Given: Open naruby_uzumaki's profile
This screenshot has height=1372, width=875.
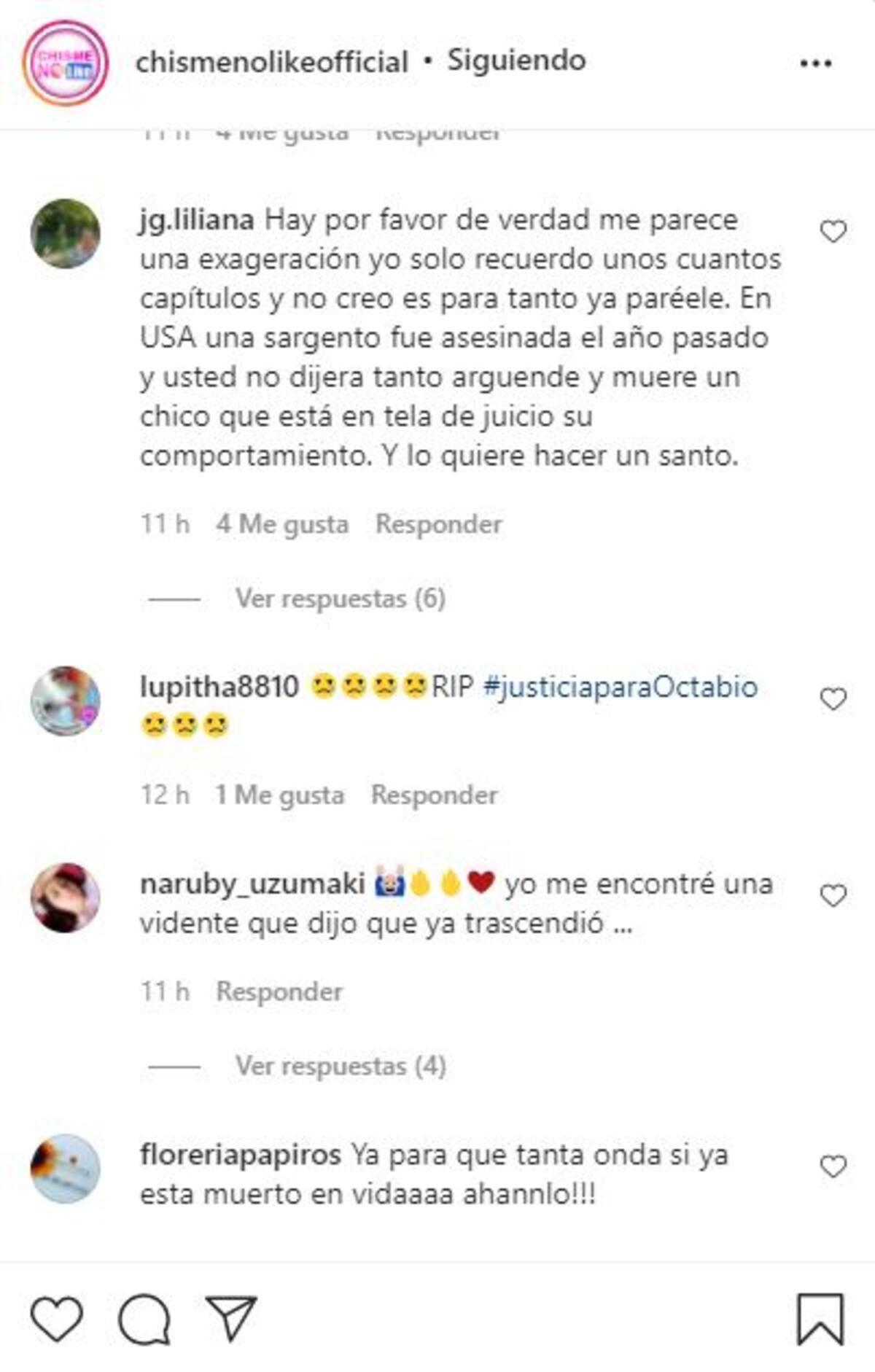Looking at the screenshot, I should coord(252,884).
